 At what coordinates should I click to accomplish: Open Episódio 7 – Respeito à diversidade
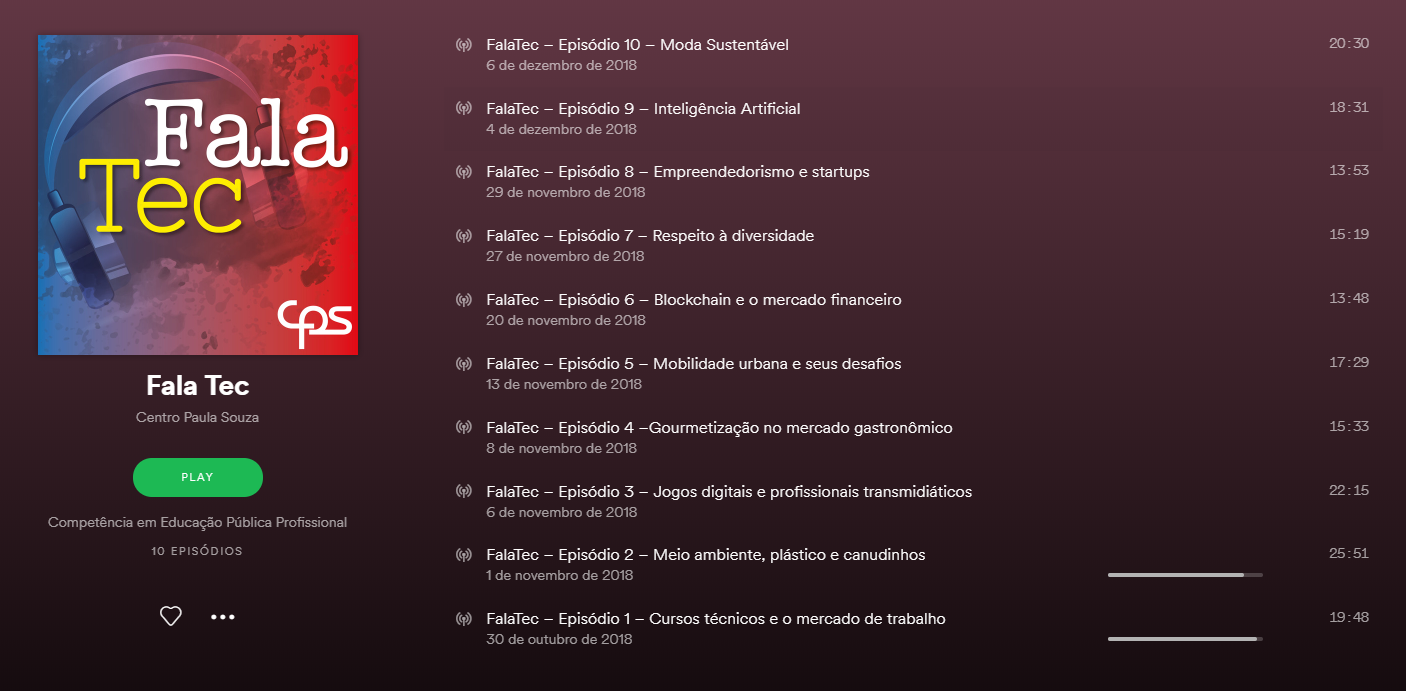(650, 236)
